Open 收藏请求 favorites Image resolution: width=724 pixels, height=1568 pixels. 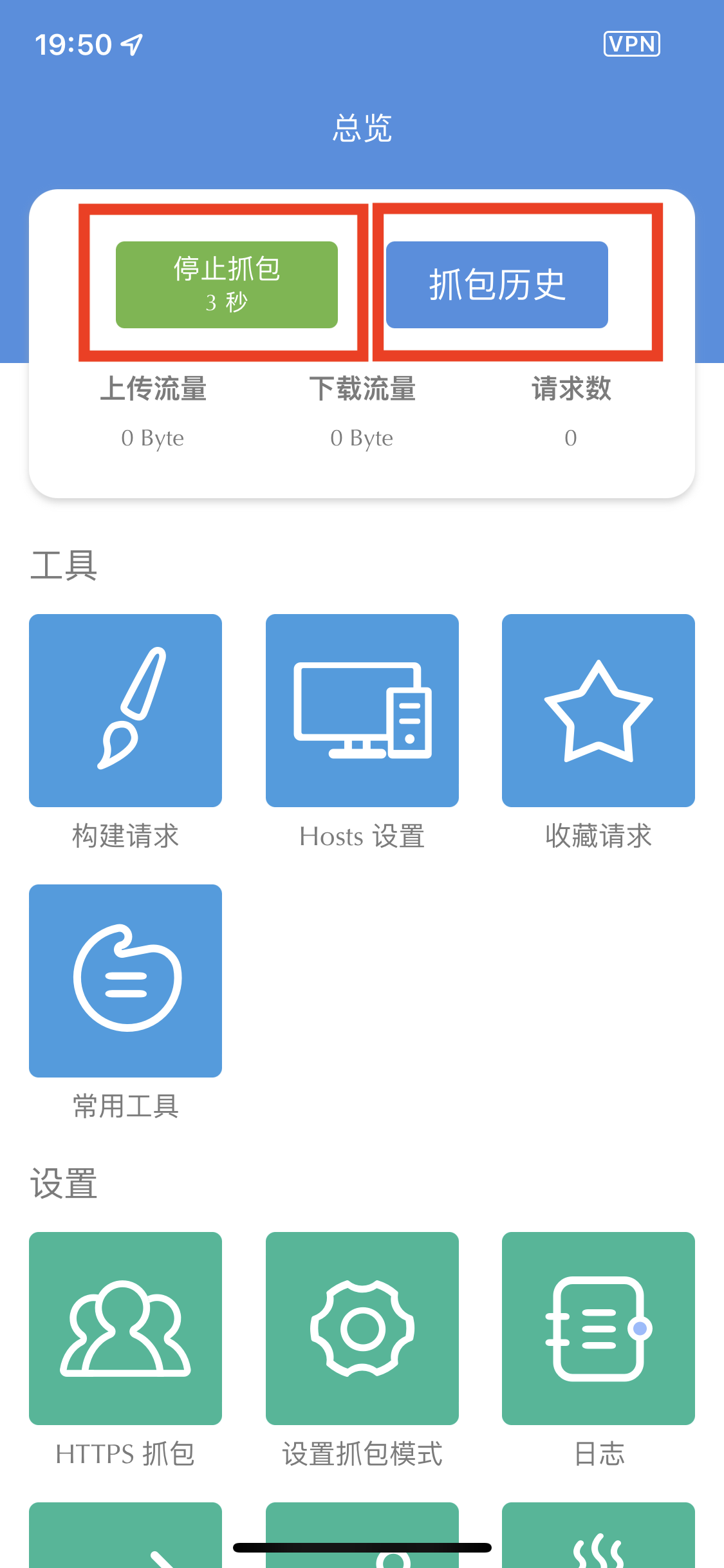(x=598, y=710)
